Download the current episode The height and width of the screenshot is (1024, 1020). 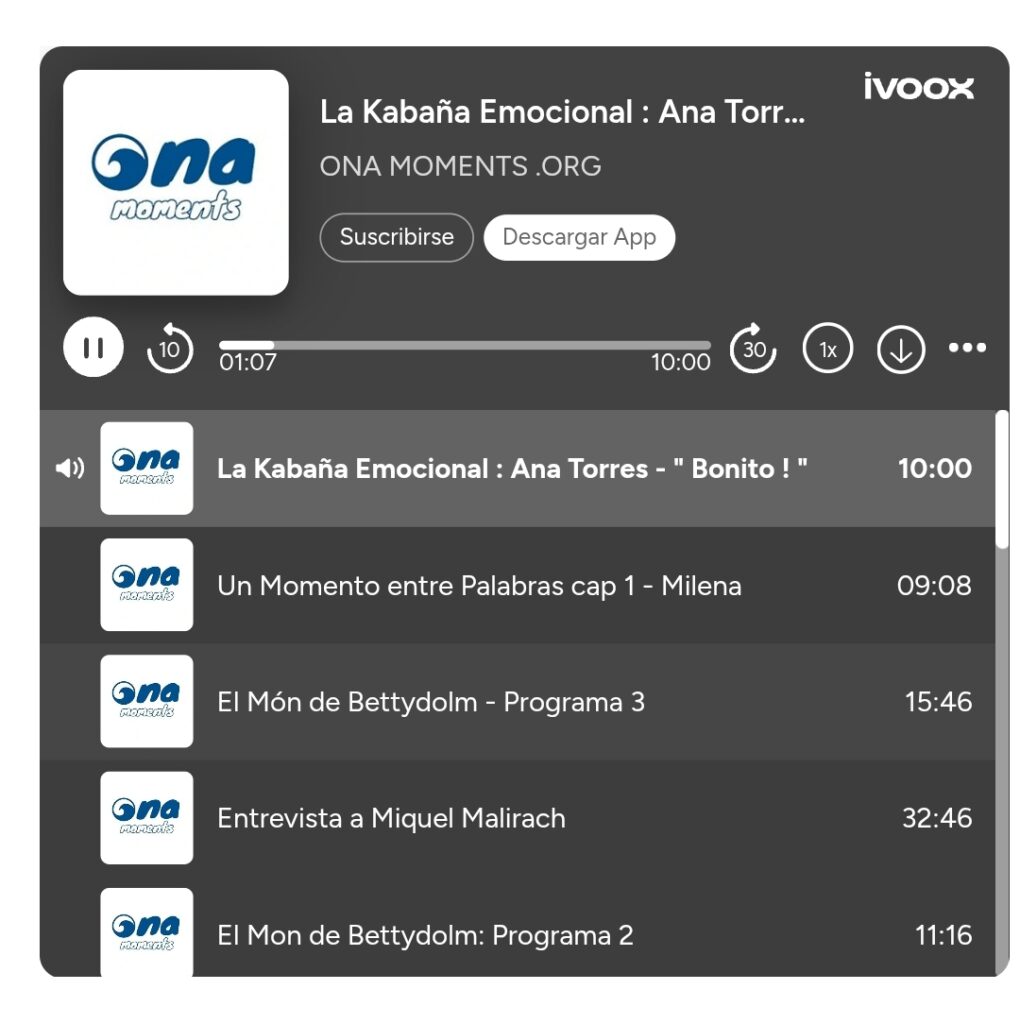click(900, 349)
